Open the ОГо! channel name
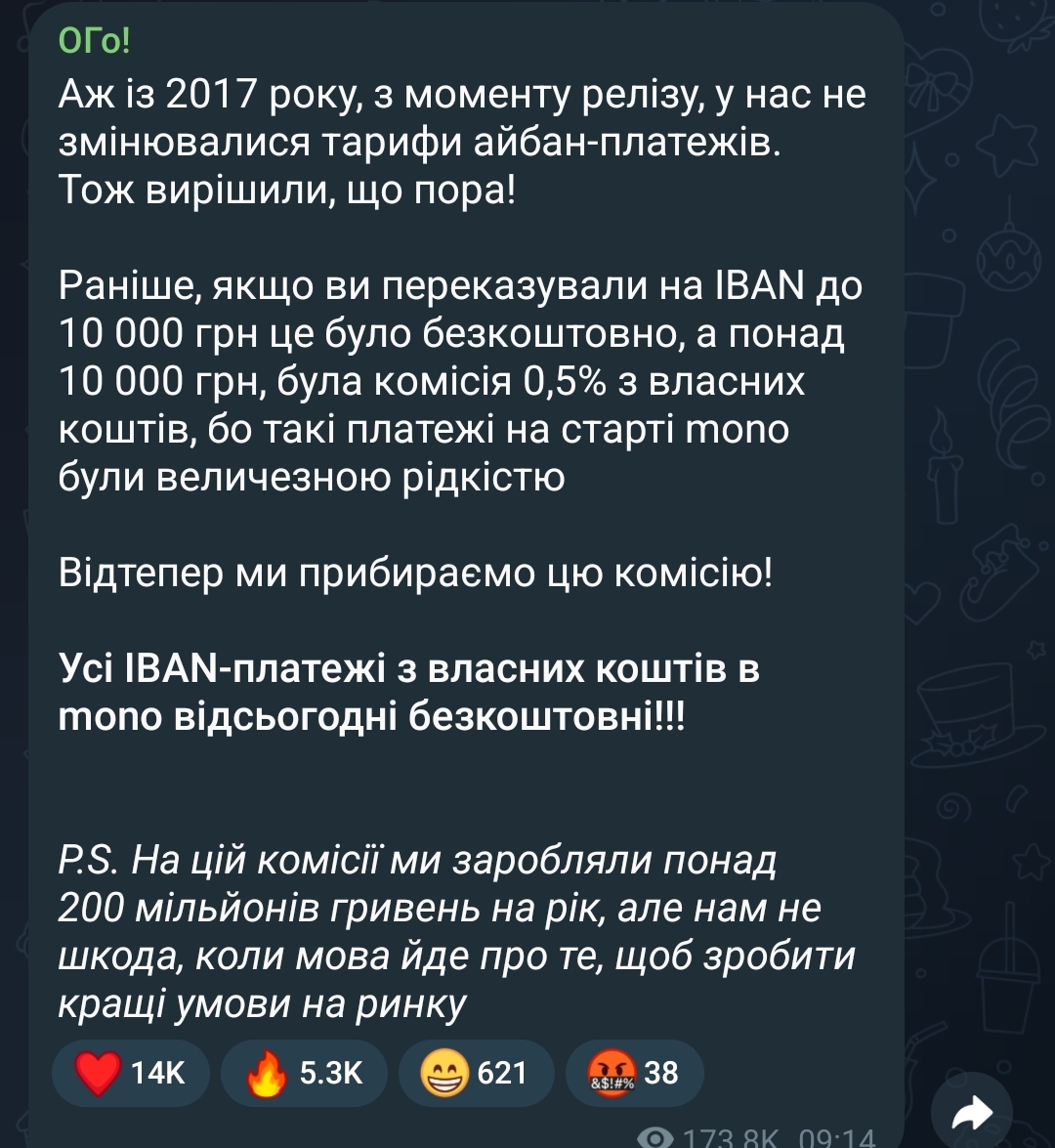The image size is (1055, 1148). pos(95,41)
